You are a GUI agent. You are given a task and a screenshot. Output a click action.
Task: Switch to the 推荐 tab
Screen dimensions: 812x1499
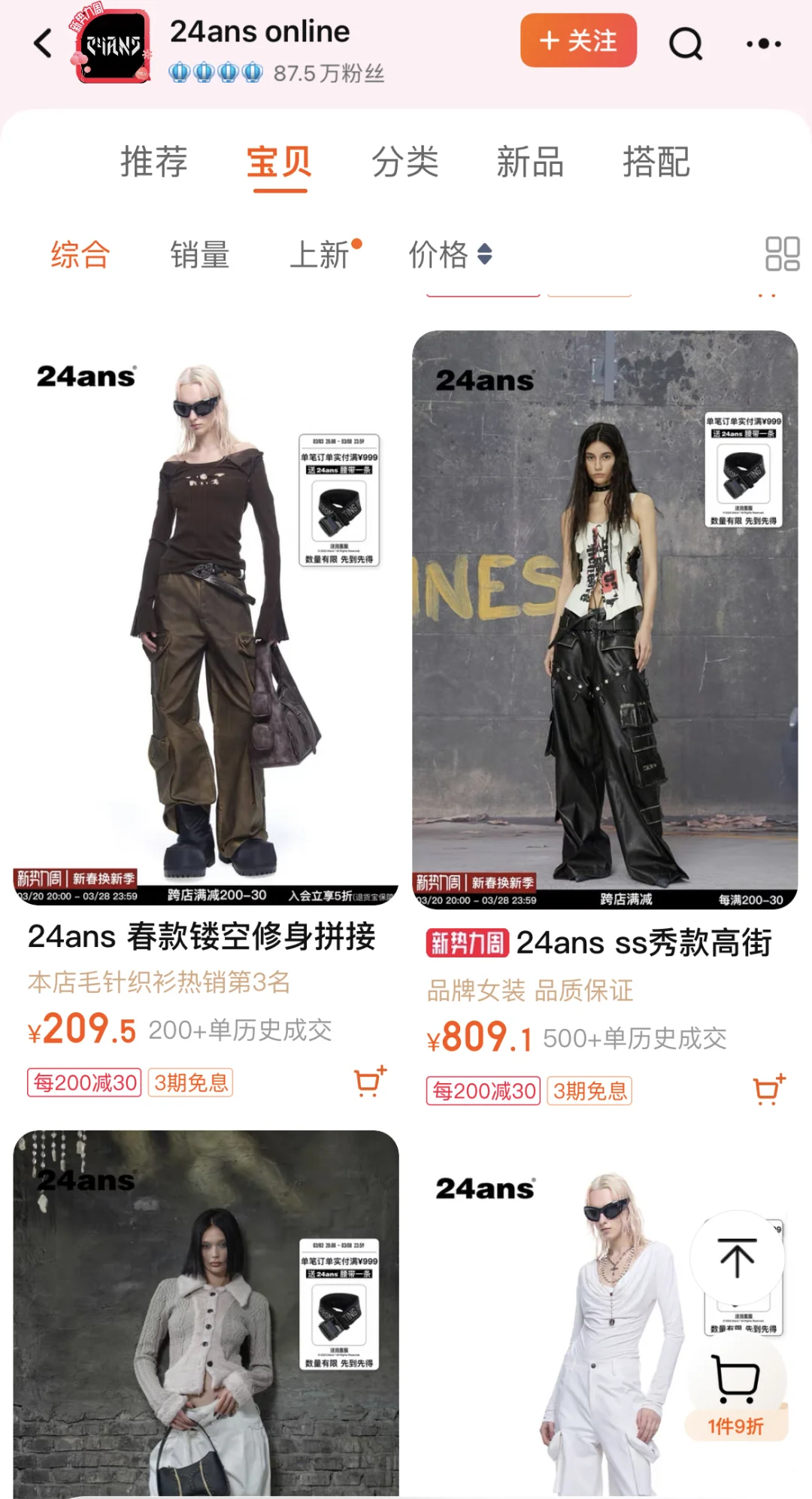click(x=154, y=162)
